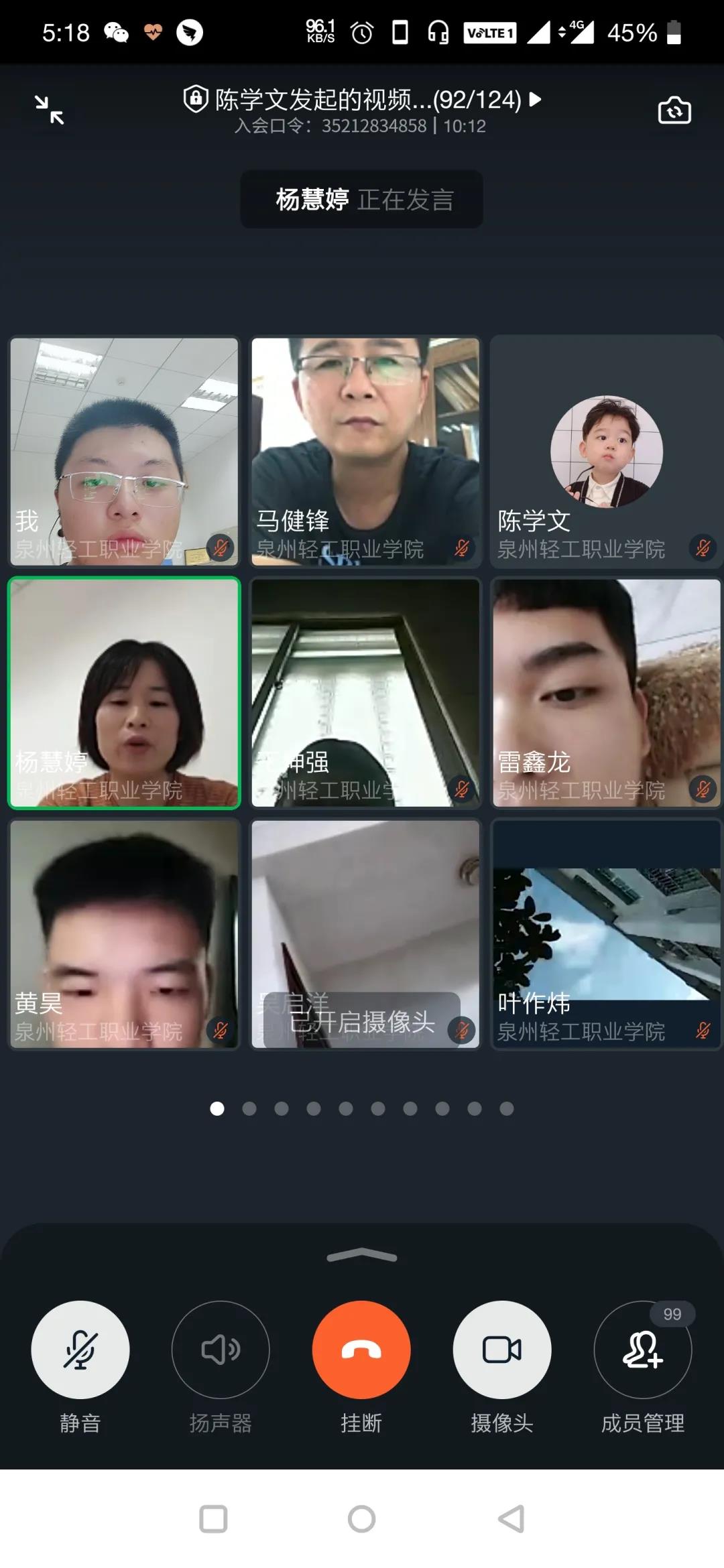Select 陈学文's participant tile
The width and height of the screenshot is (724, 1568).
(x=606, y=452)
